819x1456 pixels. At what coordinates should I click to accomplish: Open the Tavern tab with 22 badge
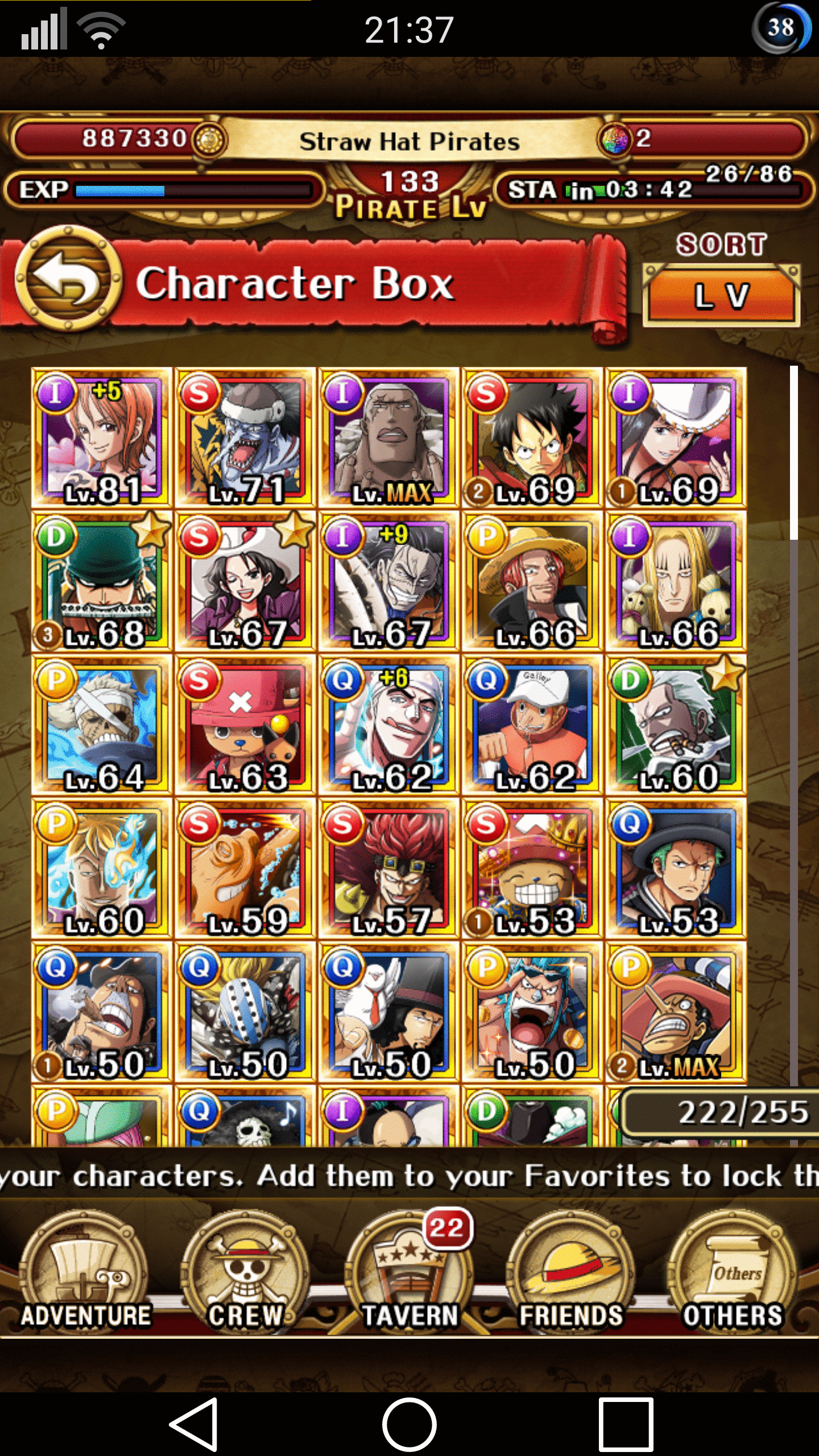coord(409,1274)
